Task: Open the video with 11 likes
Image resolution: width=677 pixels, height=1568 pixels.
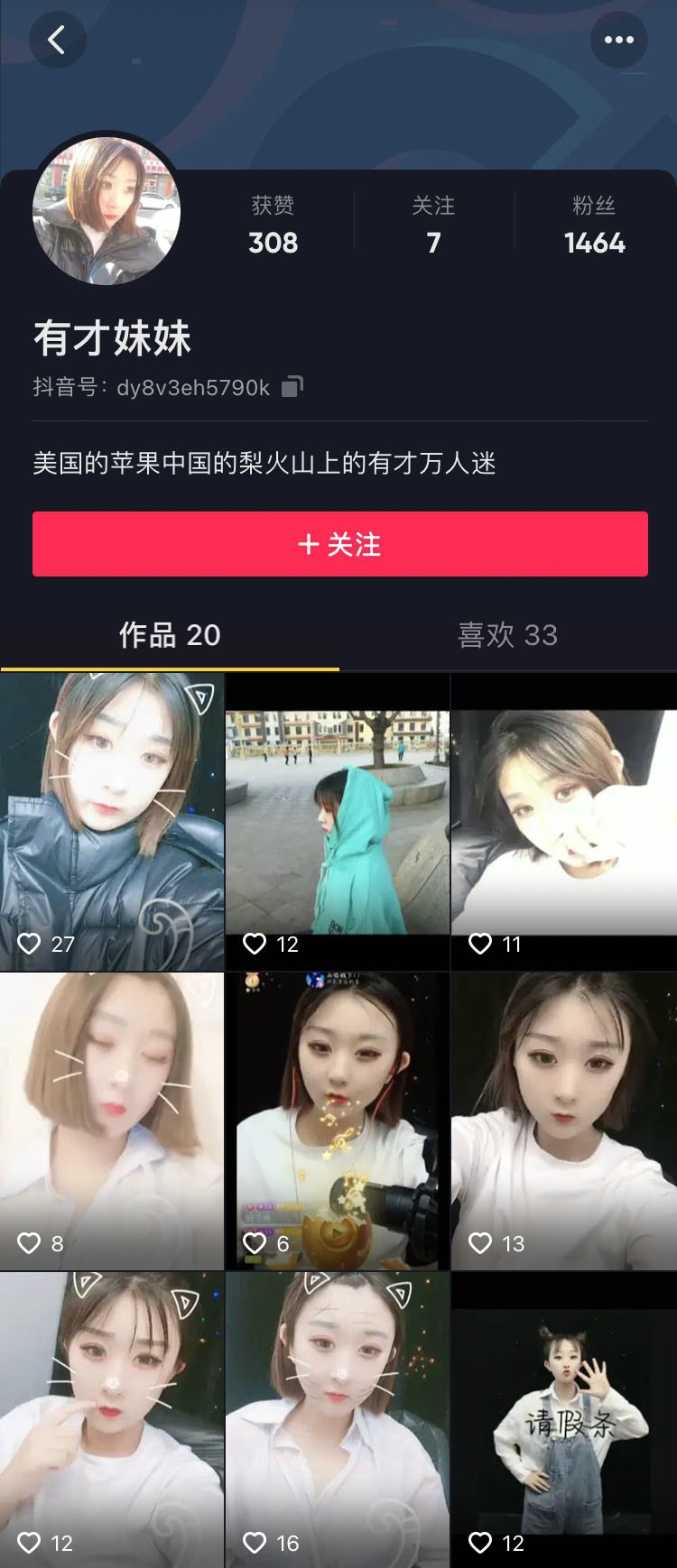Action: [563, 821]
